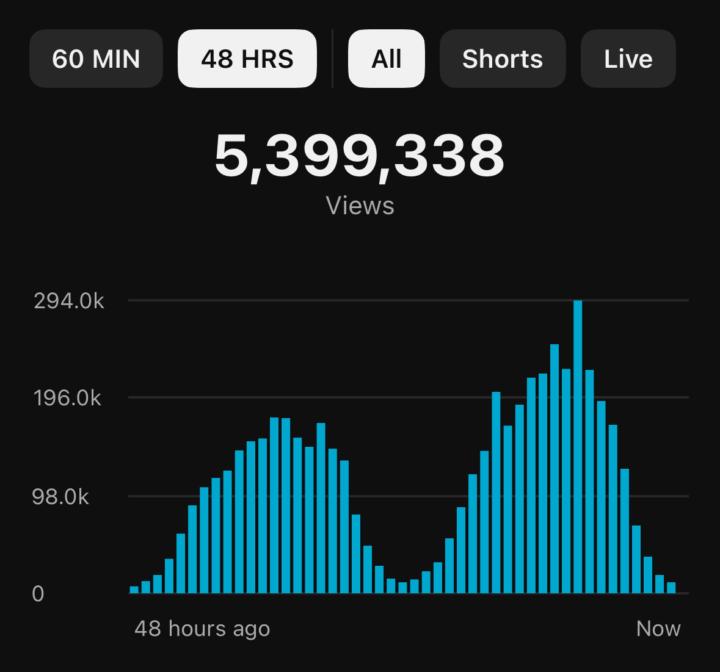Select the 48 HRS time range
The image size is (720, 672).
247,58
